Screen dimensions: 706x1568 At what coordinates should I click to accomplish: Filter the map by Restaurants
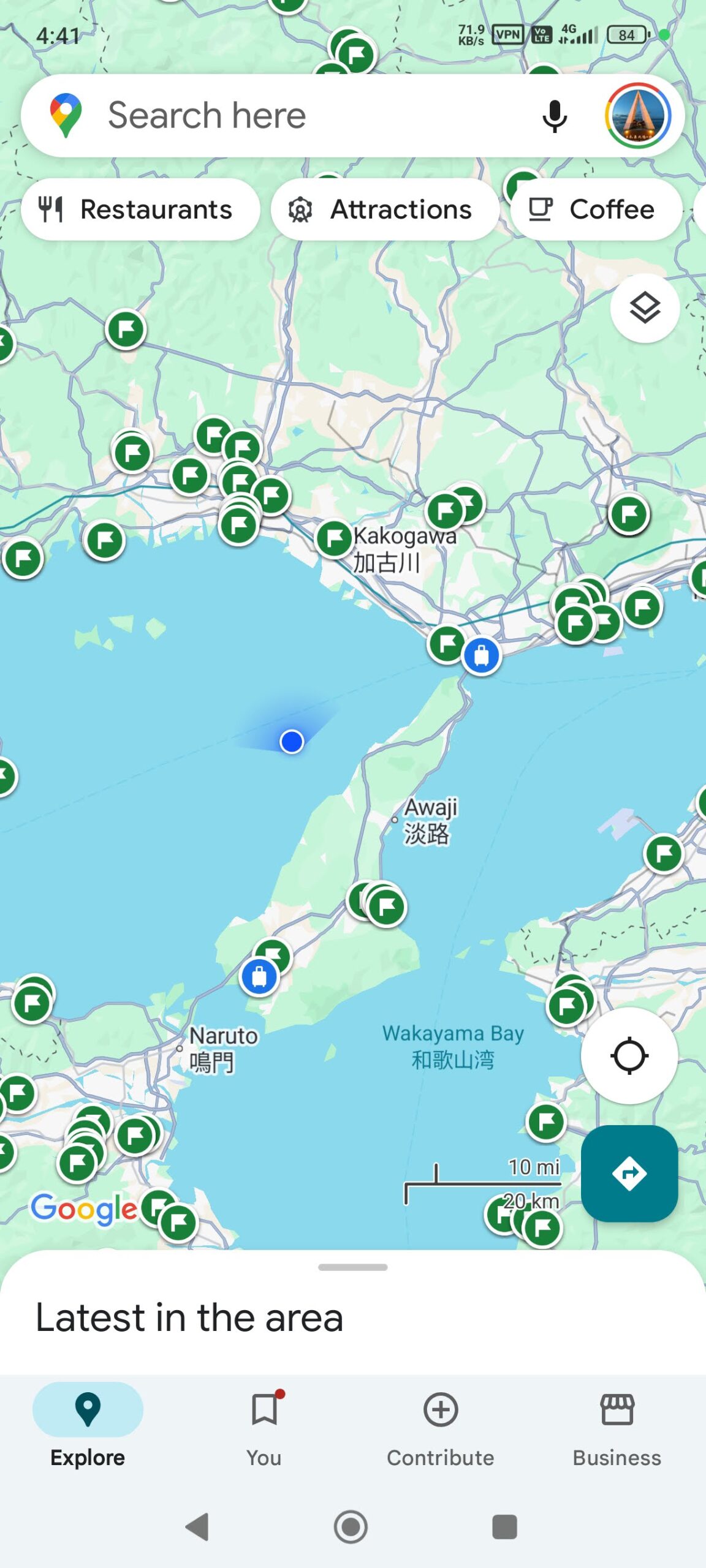pos(140,209)
